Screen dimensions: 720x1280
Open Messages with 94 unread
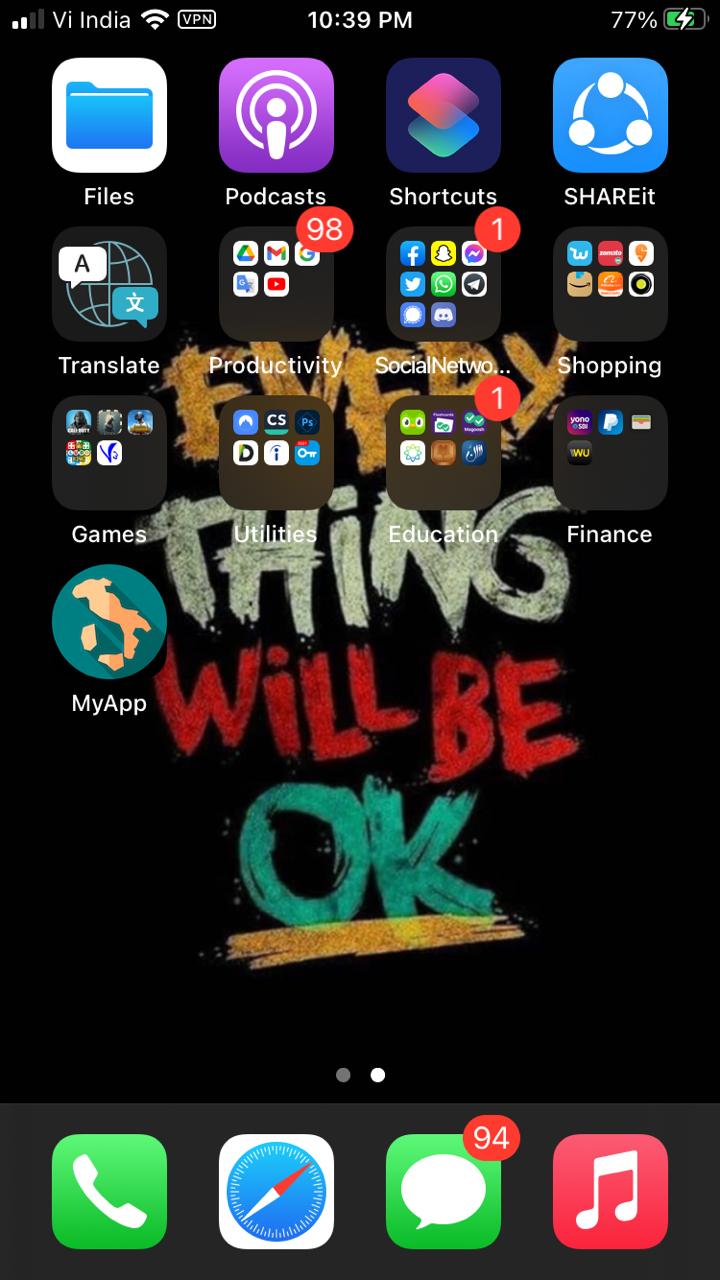coord(443,1191)
